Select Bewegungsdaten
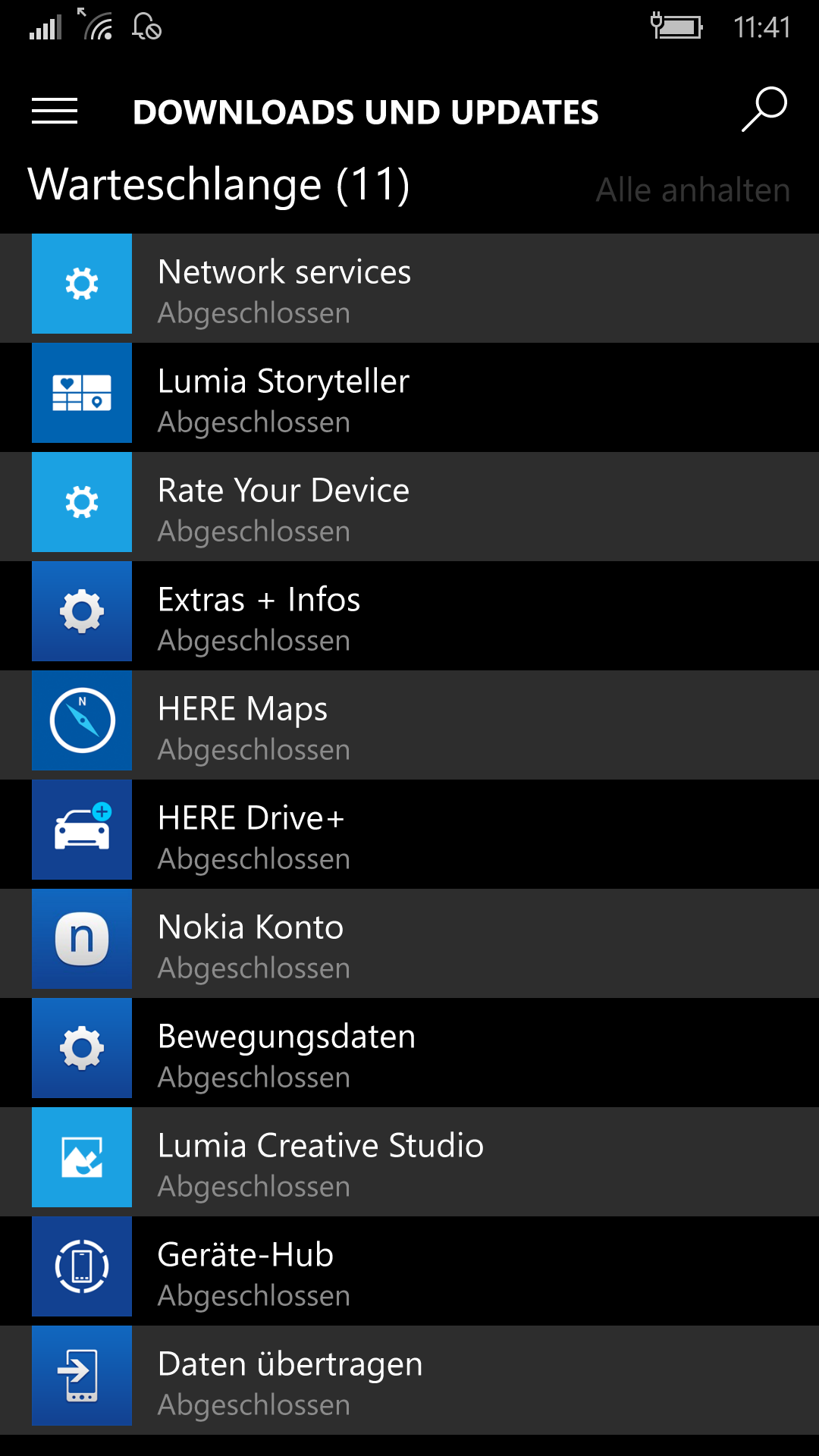Image resolution: width=819 pixels, height=1456 pixels. pos(409,1053)
